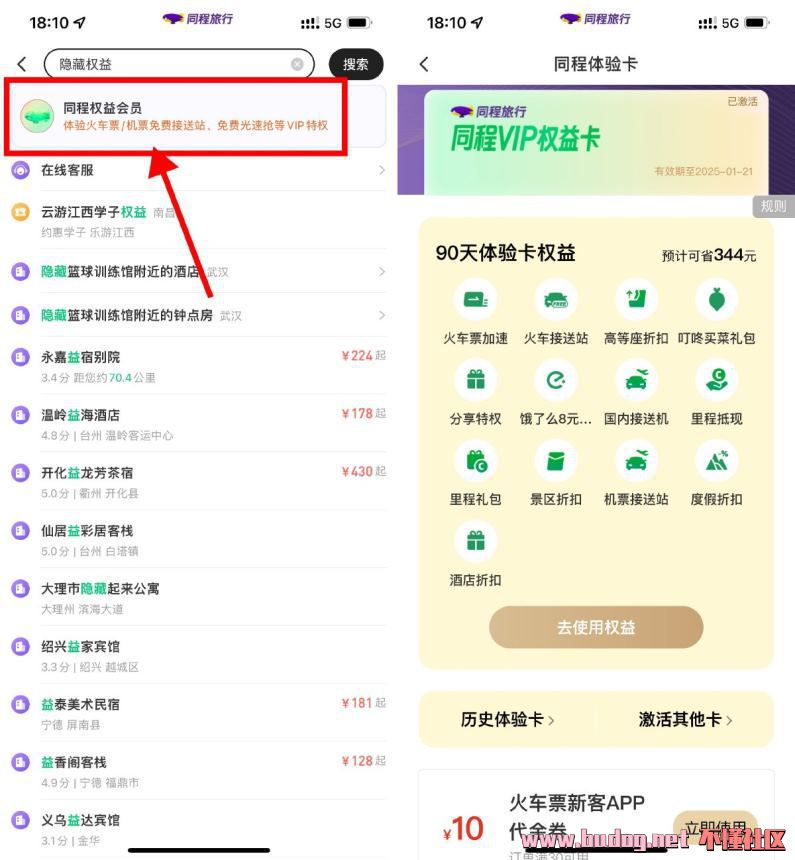Clear the 隐藏权益 search text
This screenshot has height=860, width=795.
pos(297,64)
